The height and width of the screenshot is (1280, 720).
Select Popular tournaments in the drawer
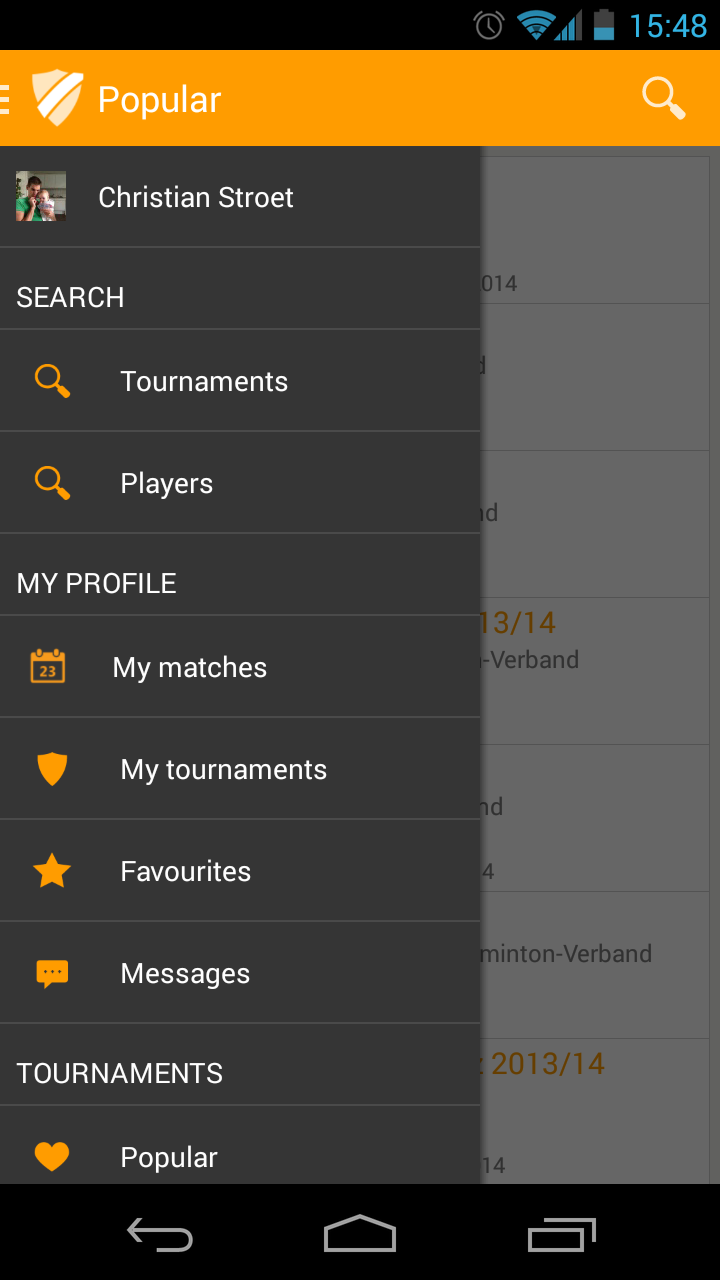(169, 1157)
